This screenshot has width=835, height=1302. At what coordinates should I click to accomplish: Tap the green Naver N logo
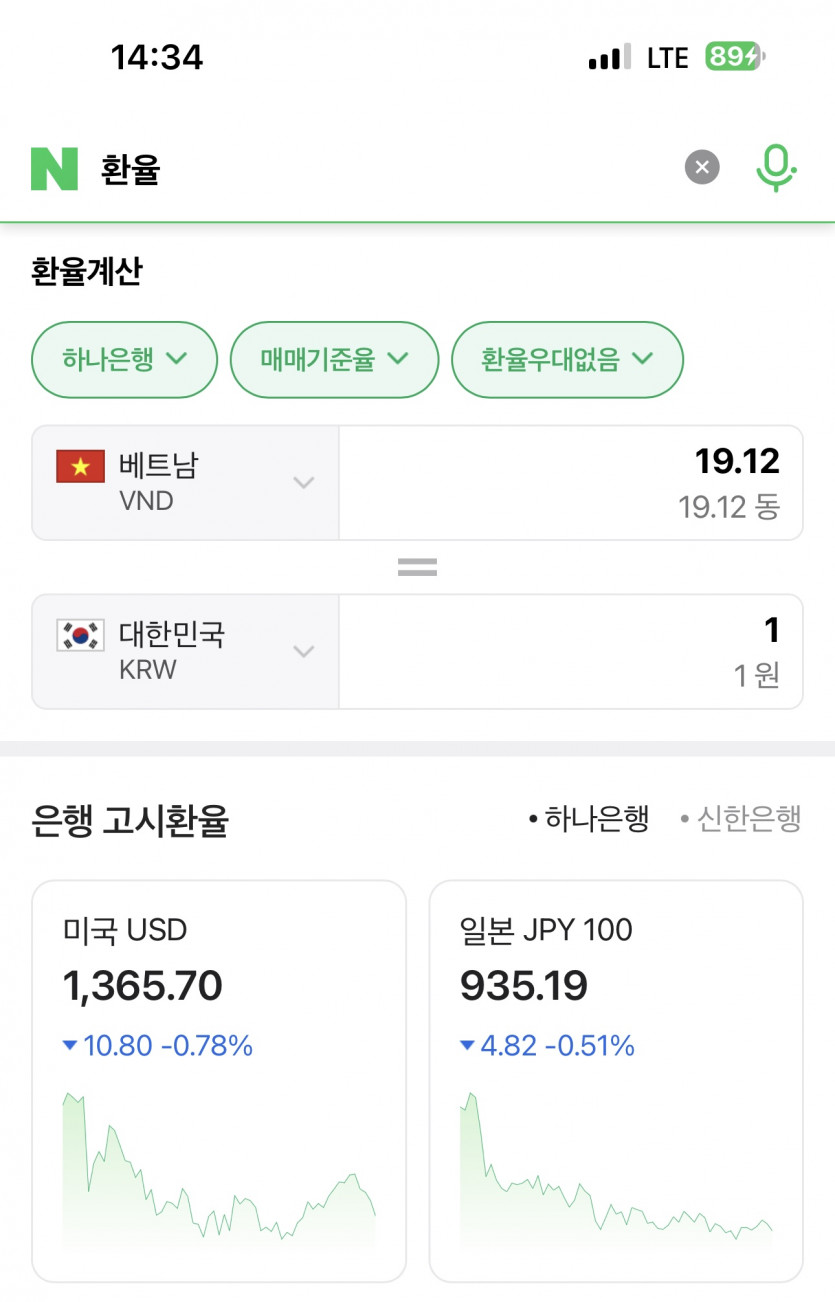point(54,169)
